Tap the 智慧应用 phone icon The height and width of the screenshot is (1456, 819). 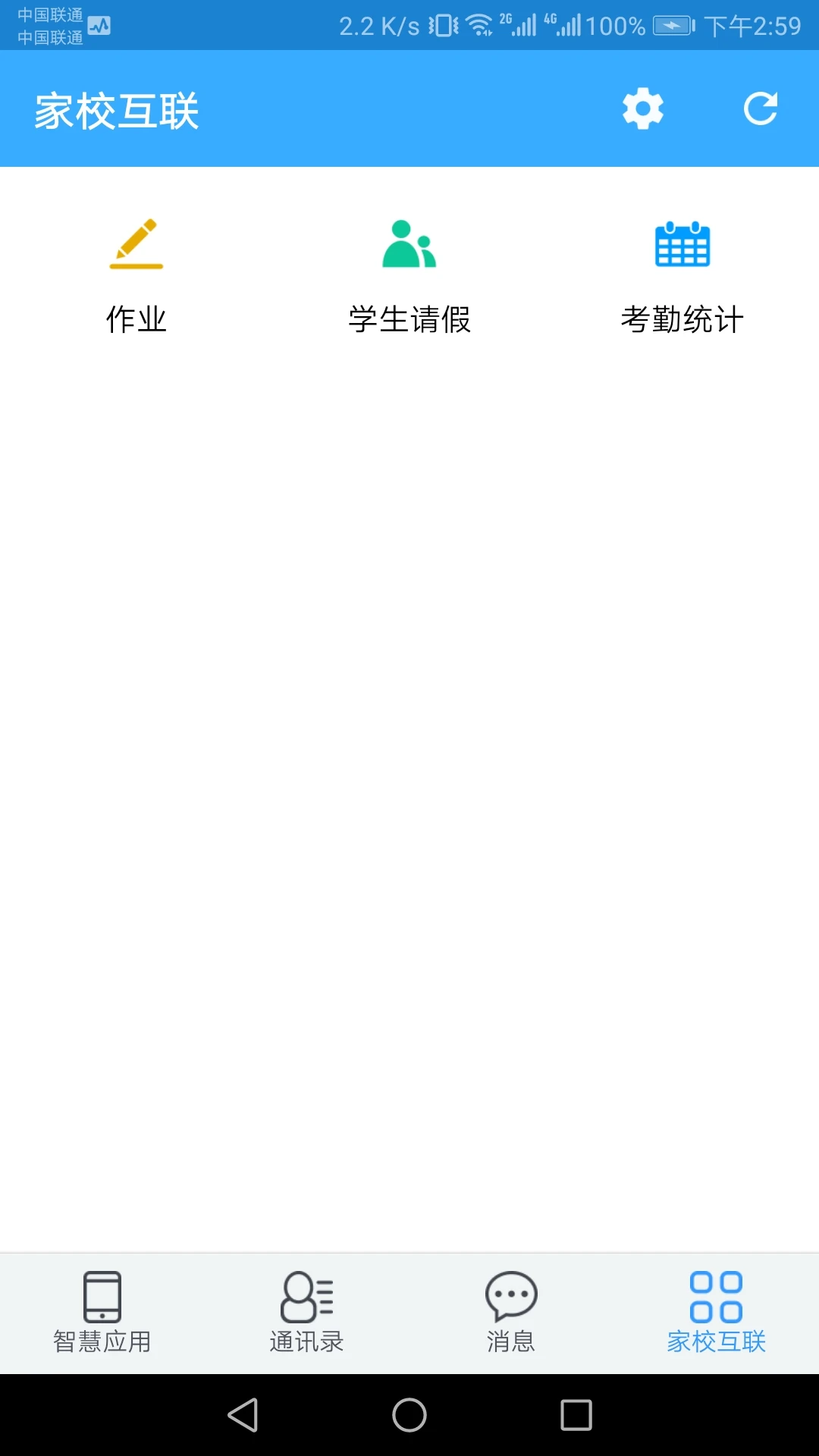coord(102,1297)
